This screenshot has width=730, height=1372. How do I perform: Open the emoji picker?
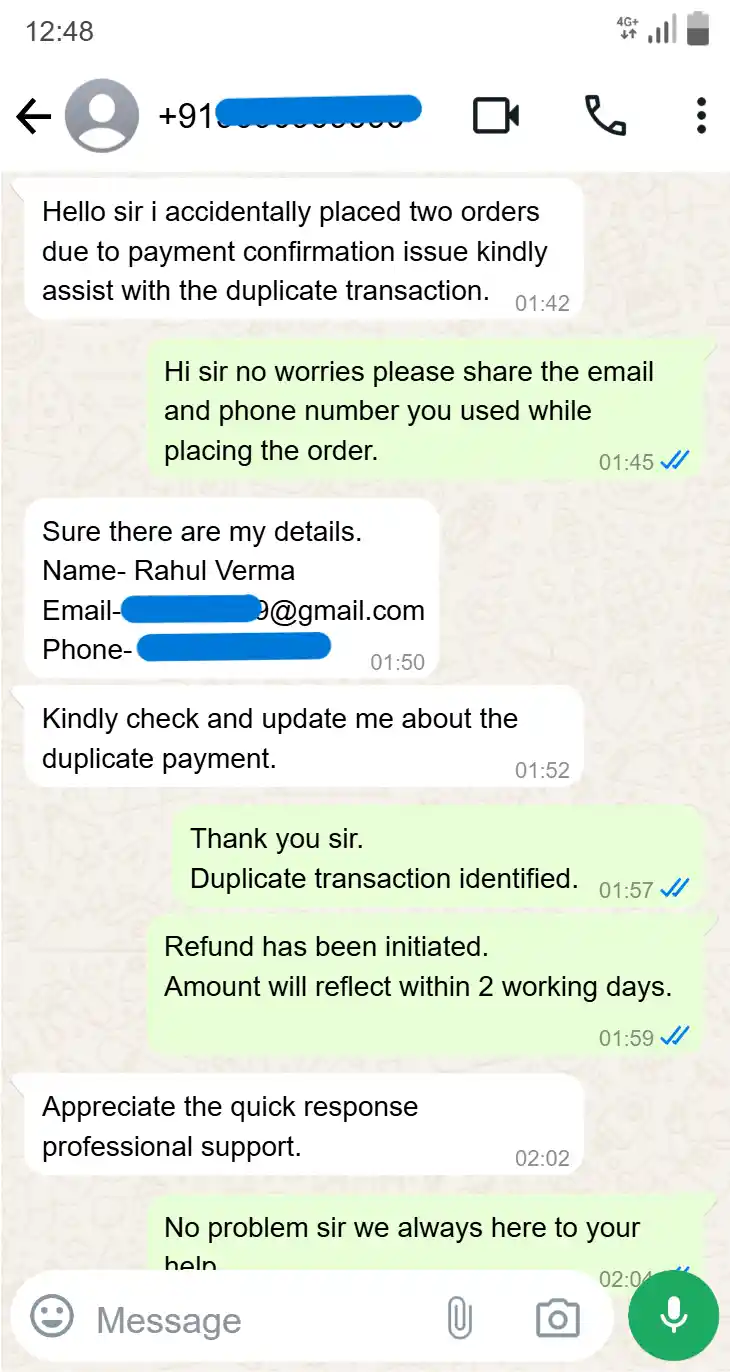[x=52, y=1318]
